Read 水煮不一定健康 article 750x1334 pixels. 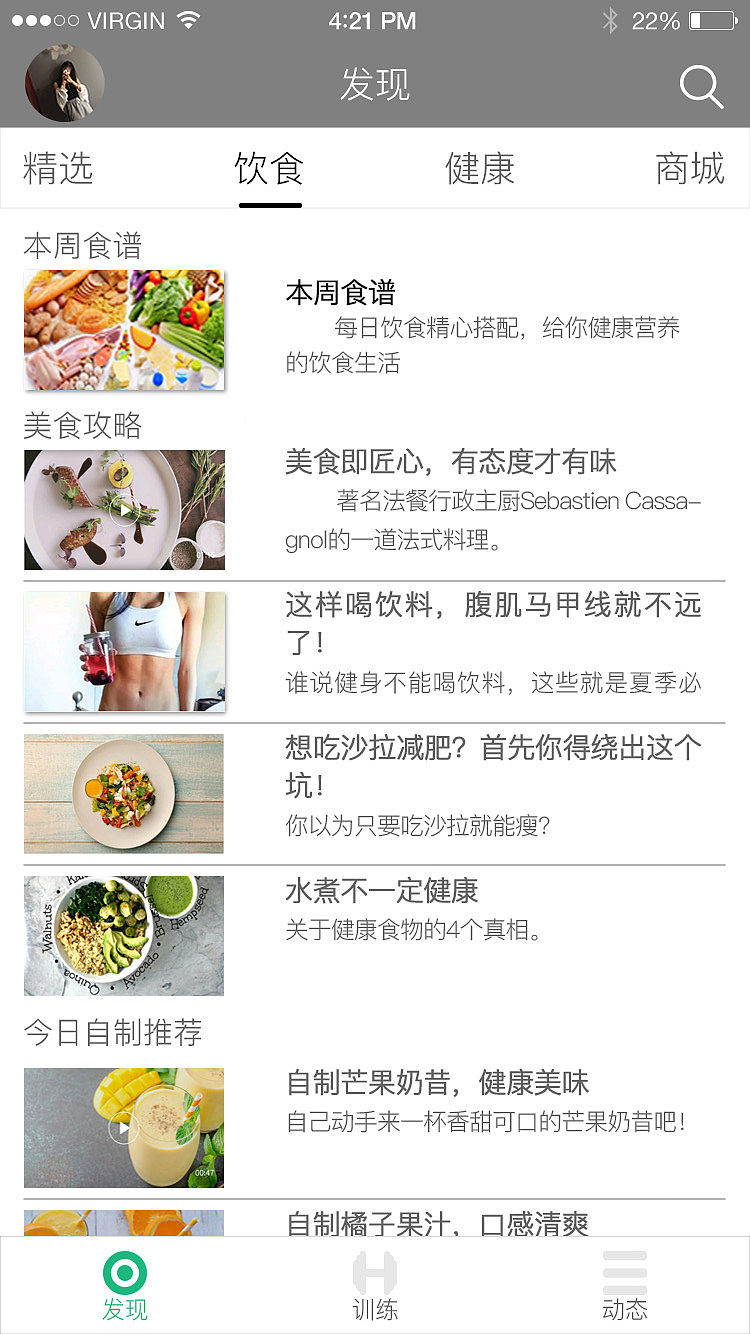pyautogui.click(x=370, y=891)
